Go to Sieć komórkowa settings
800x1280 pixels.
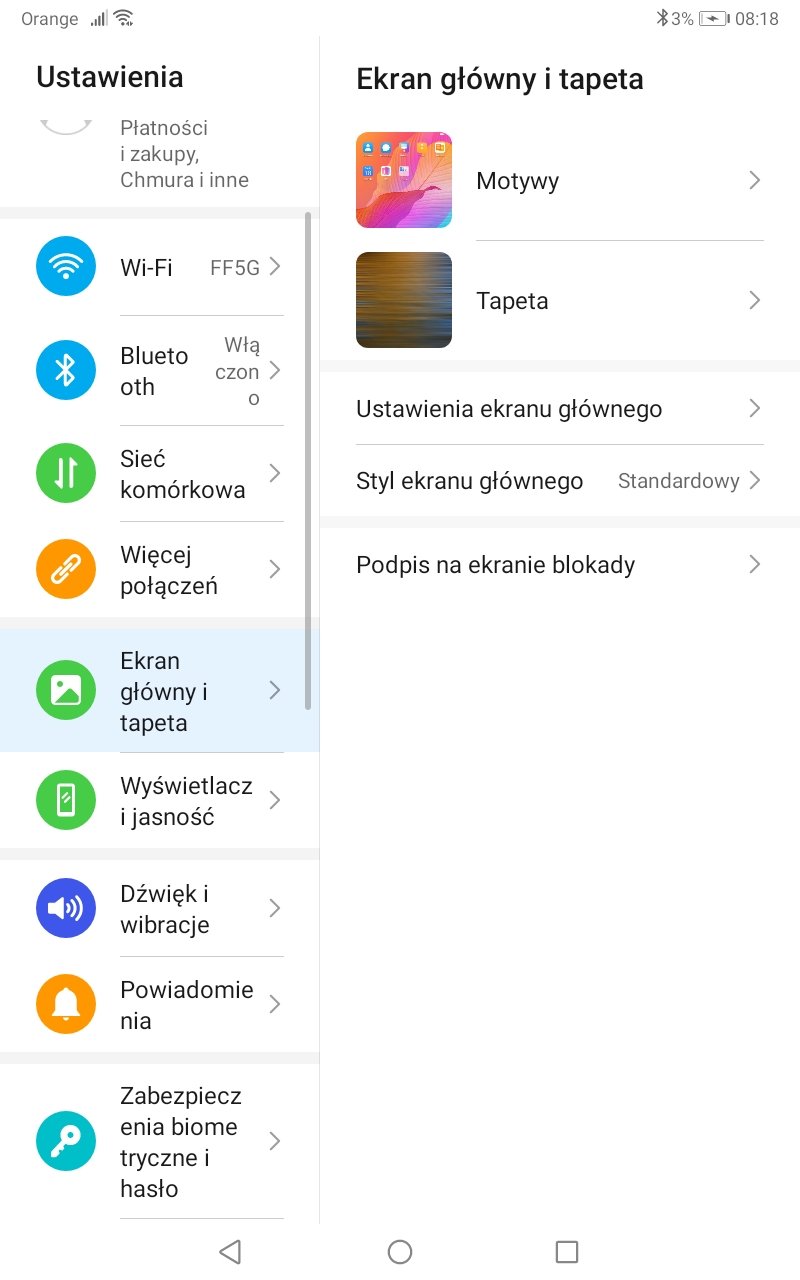pos(160,474)
